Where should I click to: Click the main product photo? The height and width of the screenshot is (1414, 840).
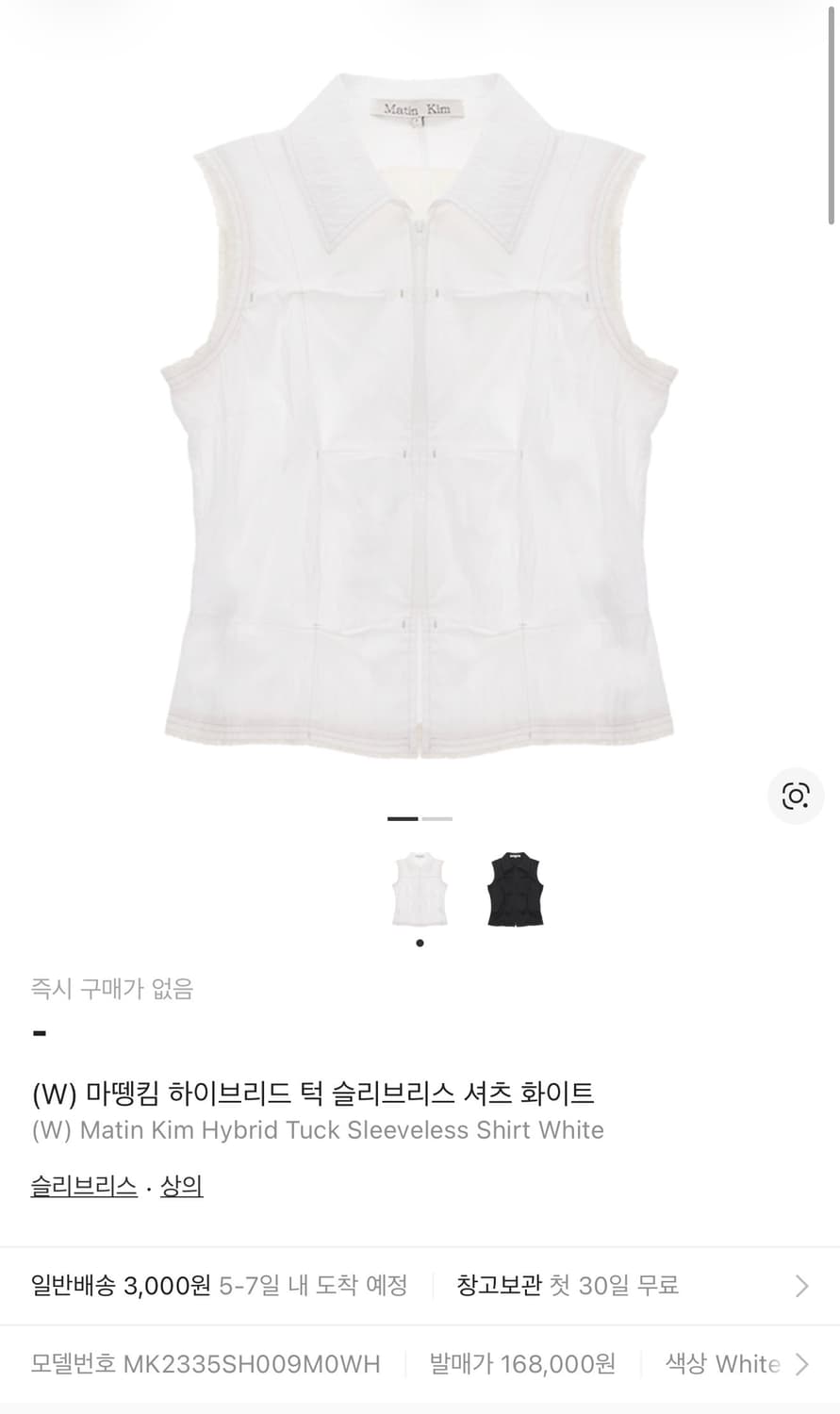pos(420,415)
